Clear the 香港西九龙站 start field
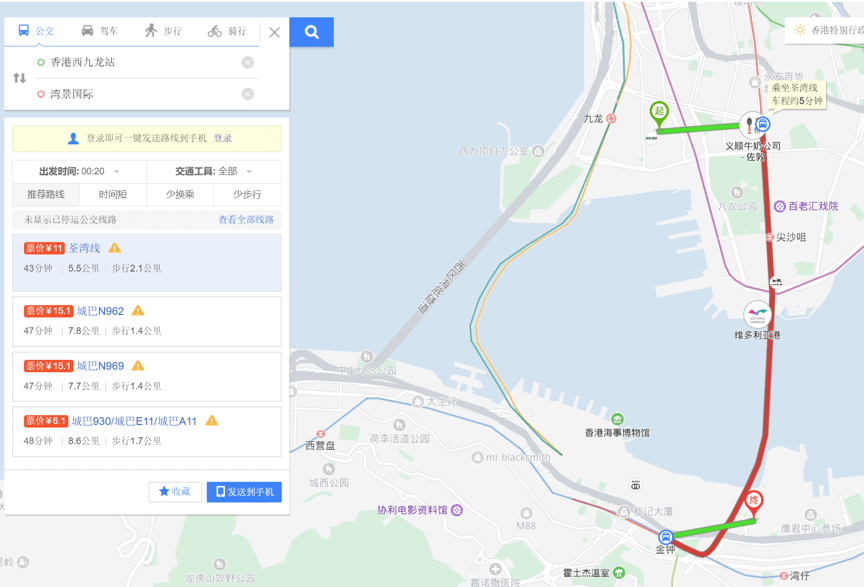The height and width of the screenshot is (587, 864). 247,62
